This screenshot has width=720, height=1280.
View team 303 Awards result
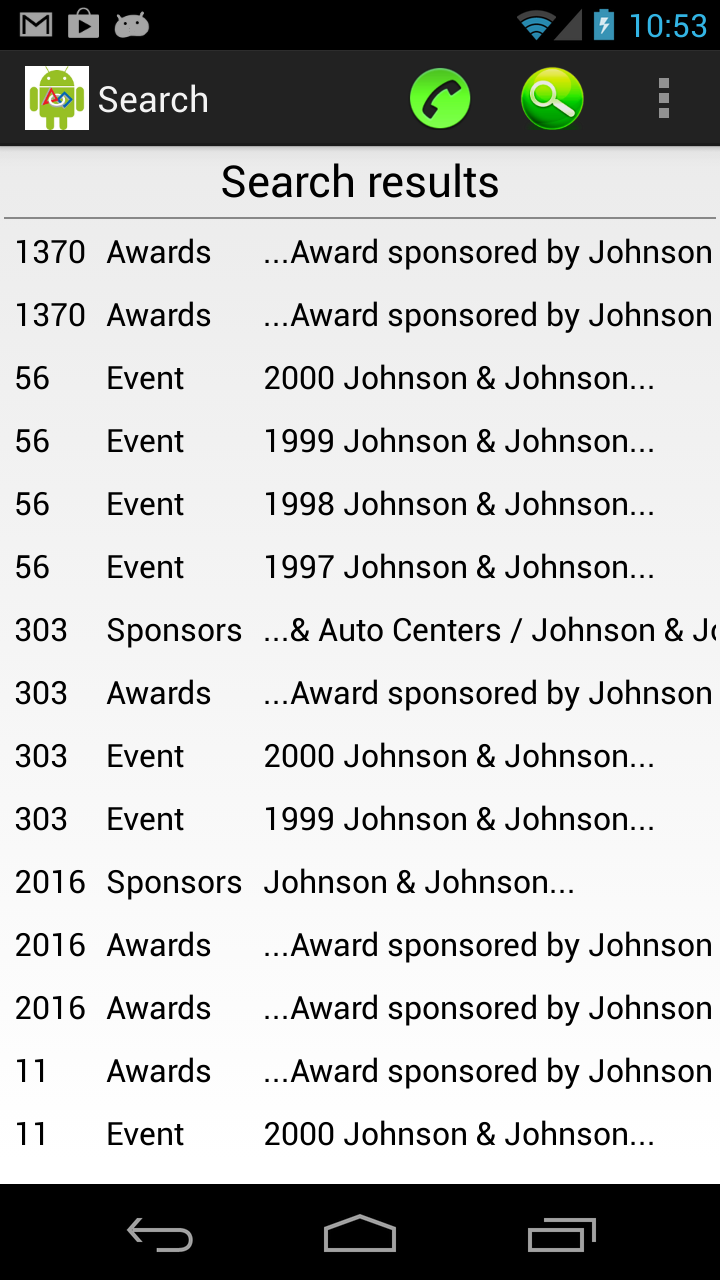click(360, 693)
